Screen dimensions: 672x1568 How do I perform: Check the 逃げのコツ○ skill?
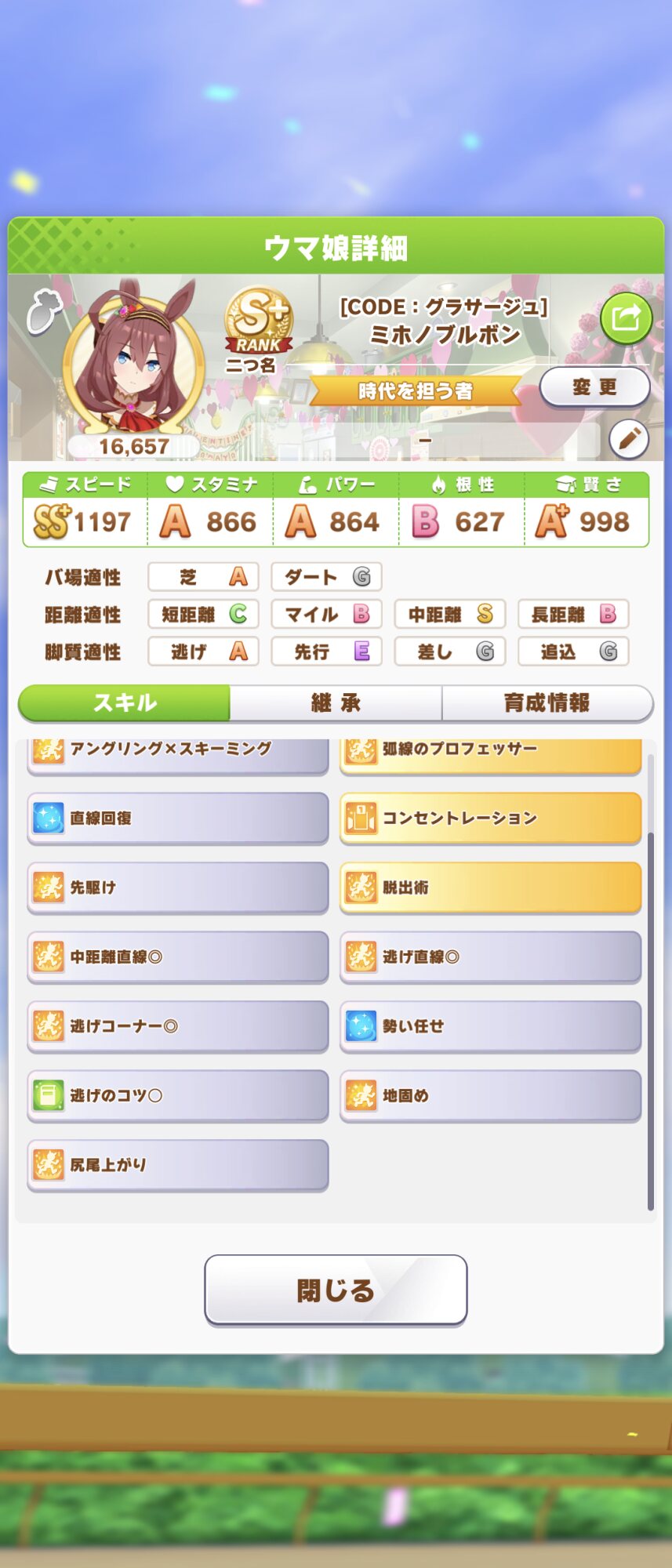pyautogui.click(x=178, y=1095)
